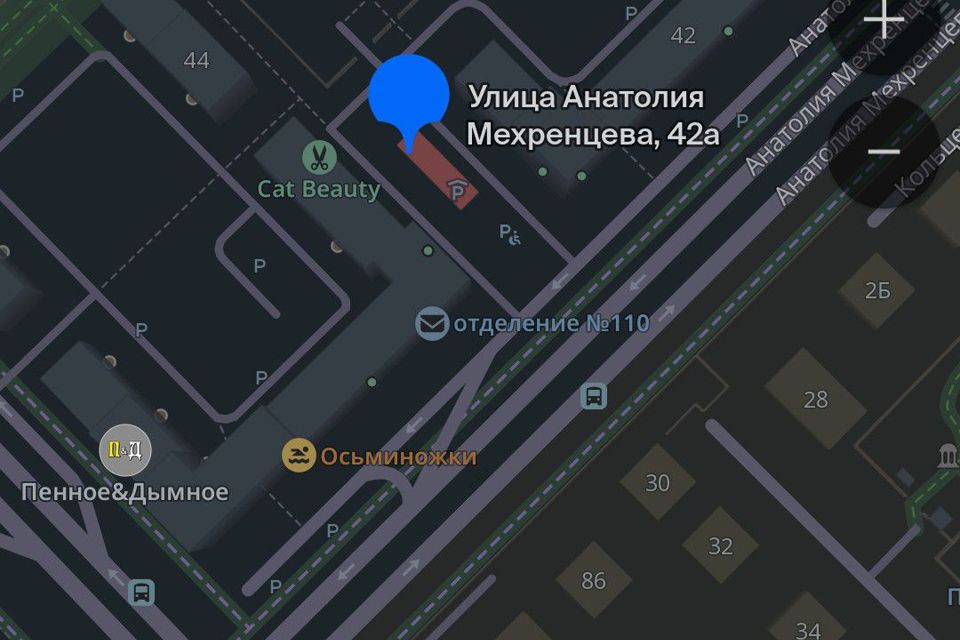Tap the blue location pin marker
960x640 pixels.
pos(409,95)
